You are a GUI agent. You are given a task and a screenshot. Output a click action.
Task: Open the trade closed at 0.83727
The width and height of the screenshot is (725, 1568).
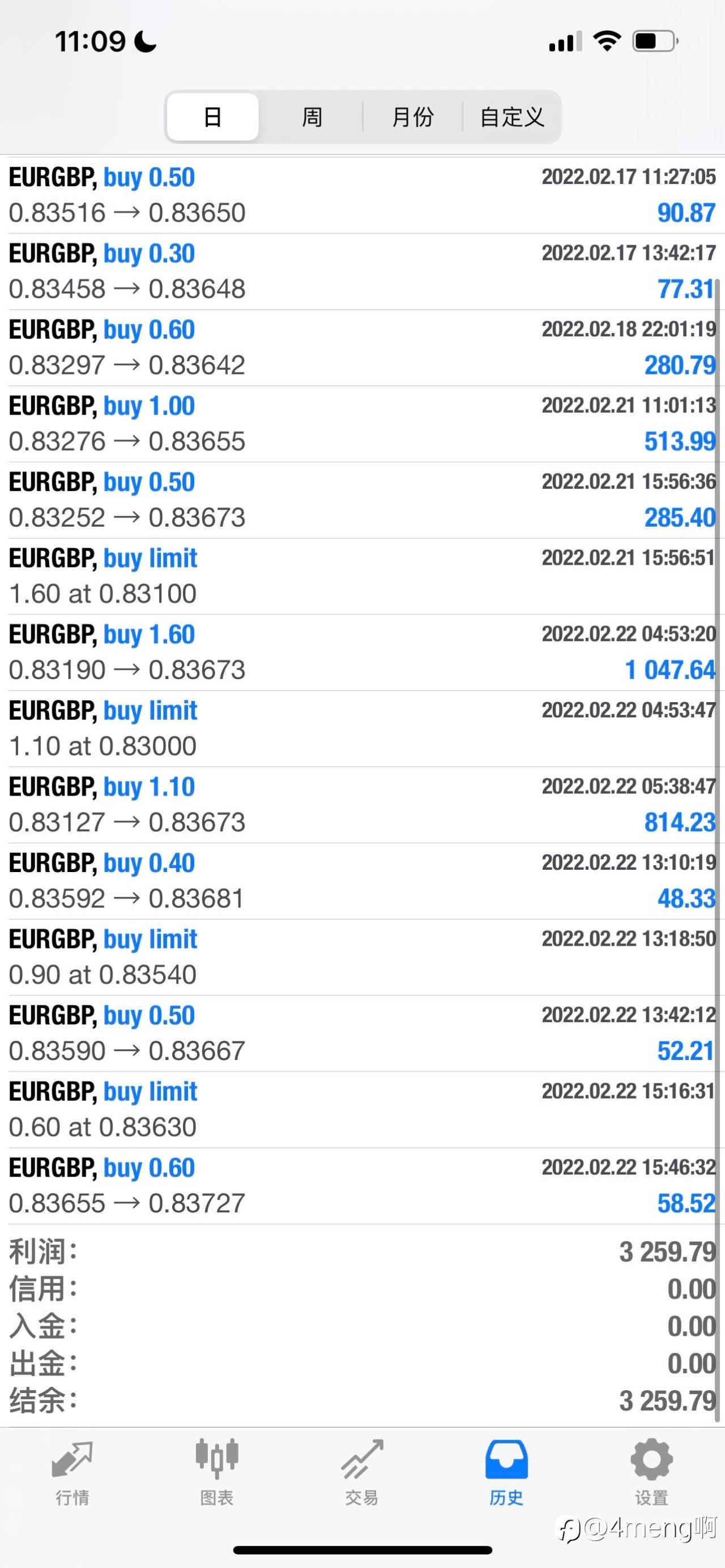(x=362, y=1186)
